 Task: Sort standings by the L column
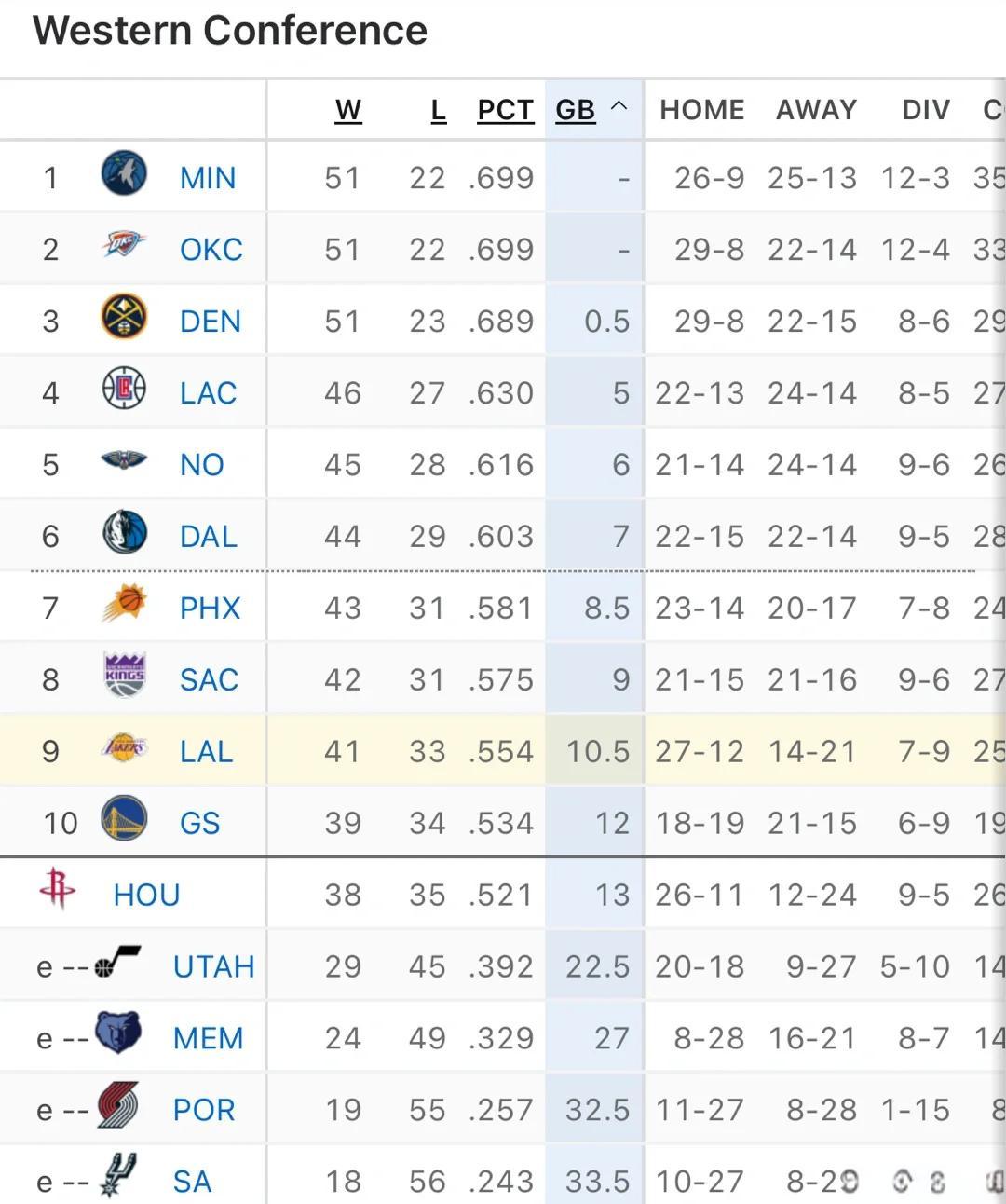[438, 110]
